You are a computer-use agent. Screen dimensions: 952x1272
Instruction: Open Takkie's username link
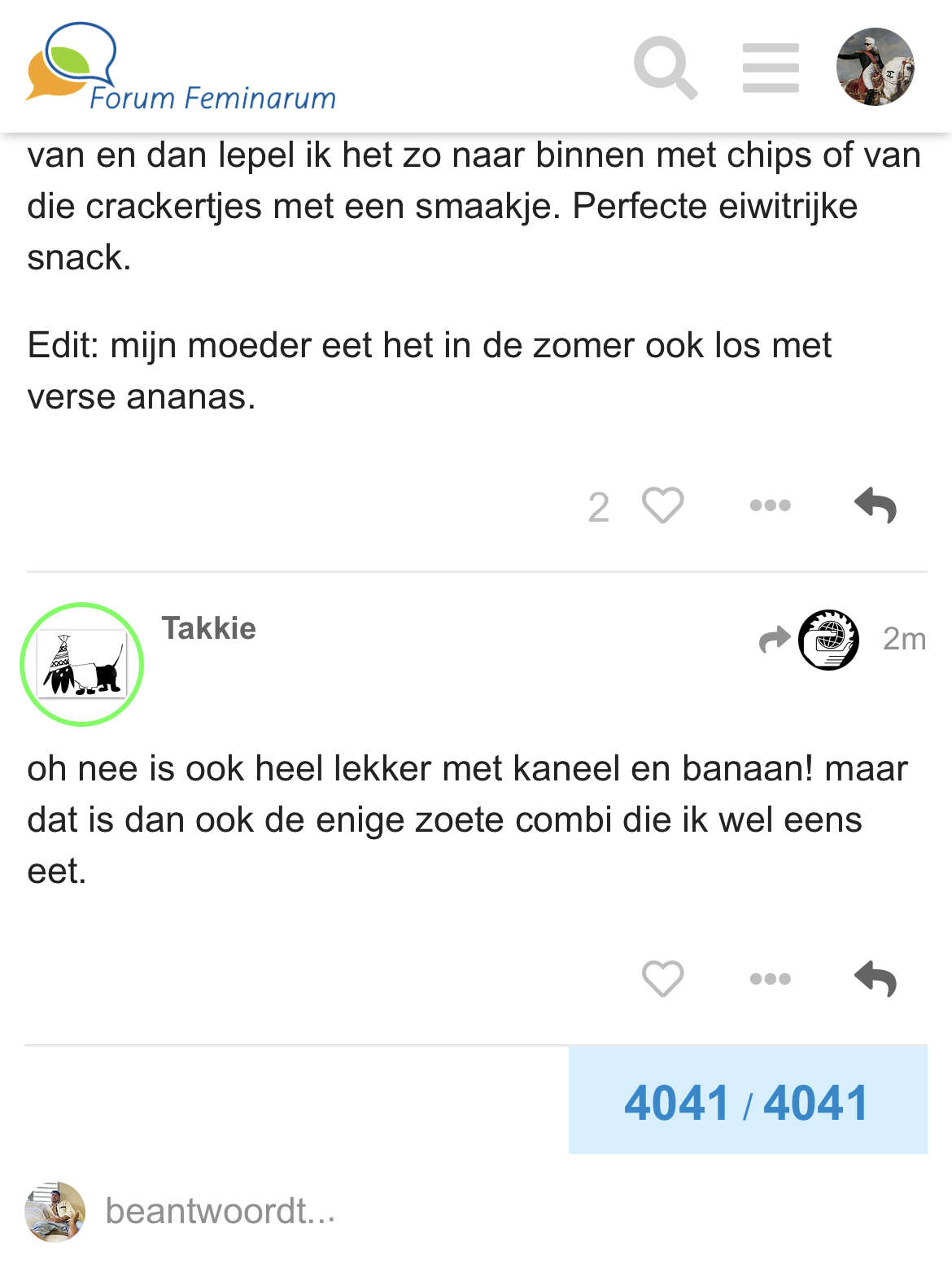point(208,628)
